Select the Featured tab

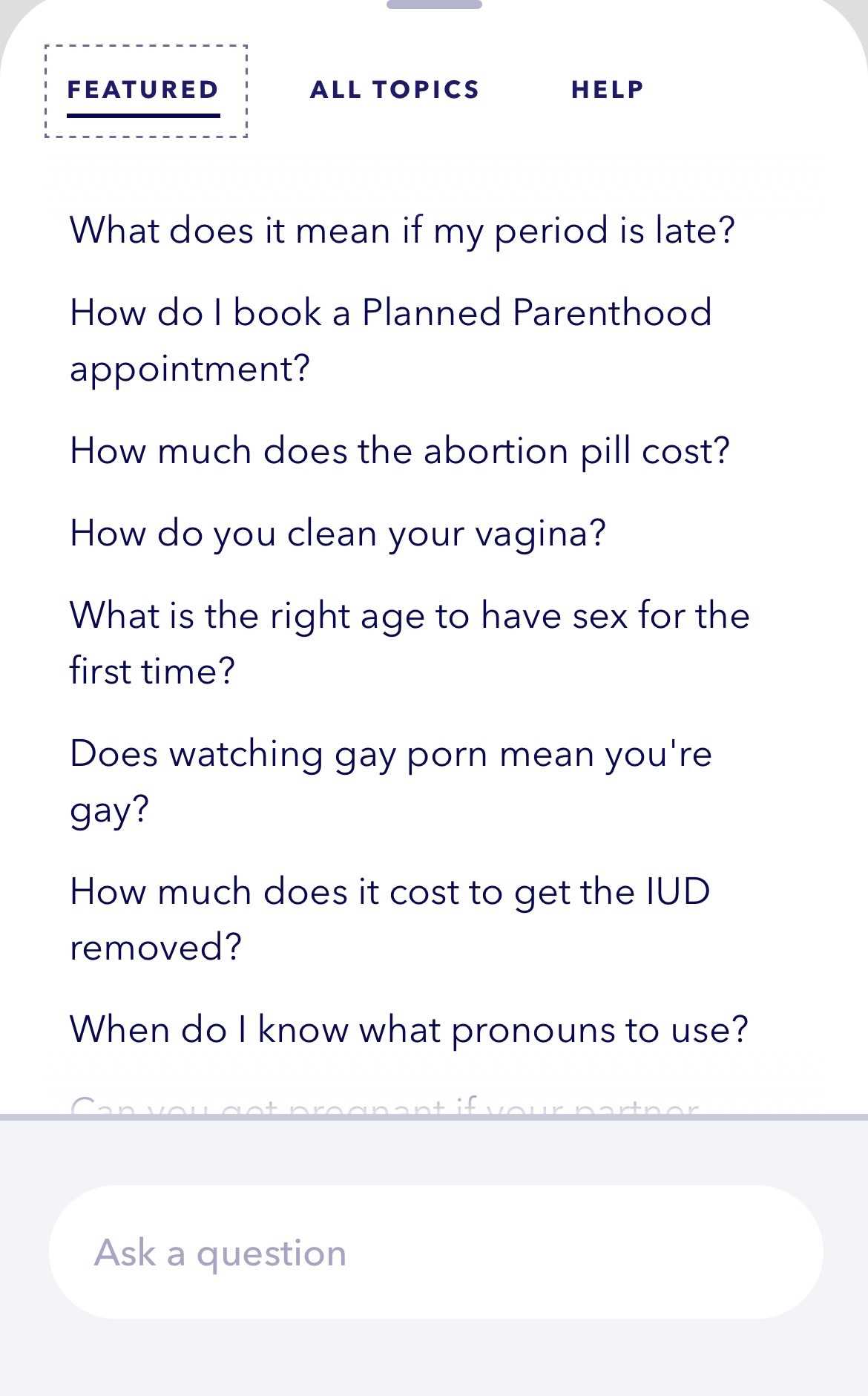(x=143, y=91)
